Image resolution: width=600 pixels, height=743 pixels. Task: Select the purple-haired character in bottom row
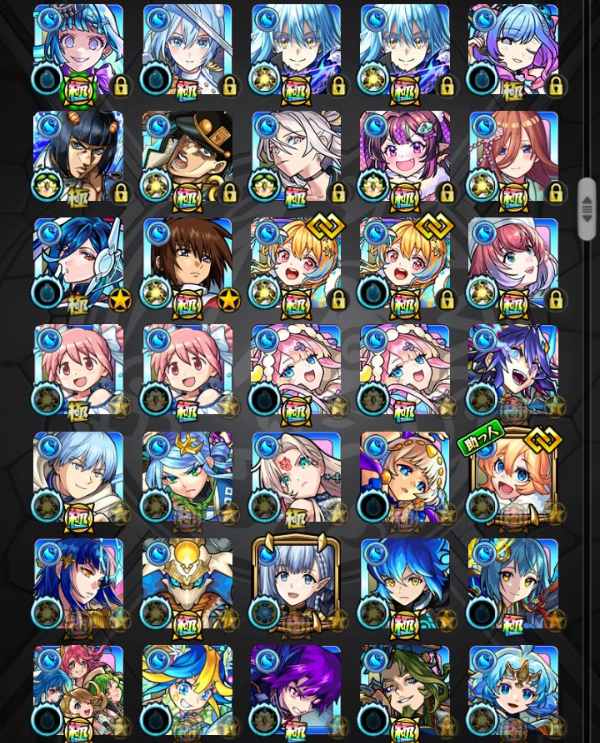pyautogui.click(x=296, y=692)
